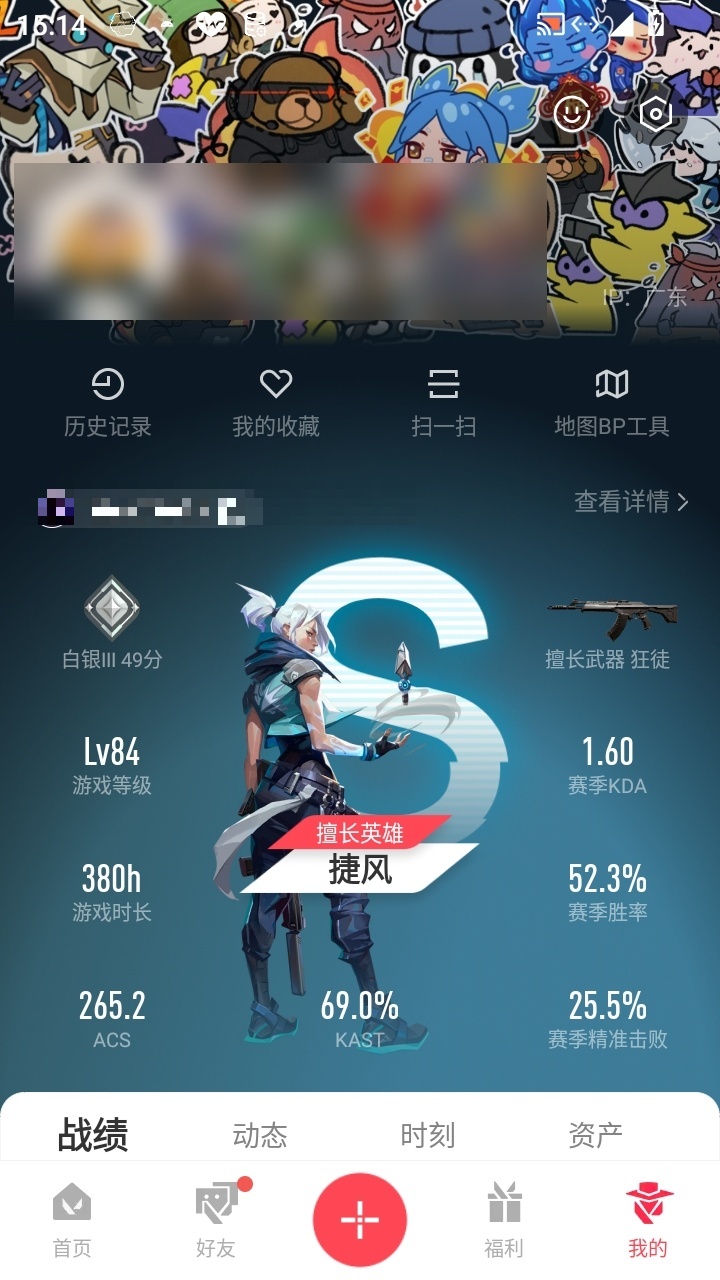
Task: Open the smiley emoji icon
Action: [x=572, y=114]
